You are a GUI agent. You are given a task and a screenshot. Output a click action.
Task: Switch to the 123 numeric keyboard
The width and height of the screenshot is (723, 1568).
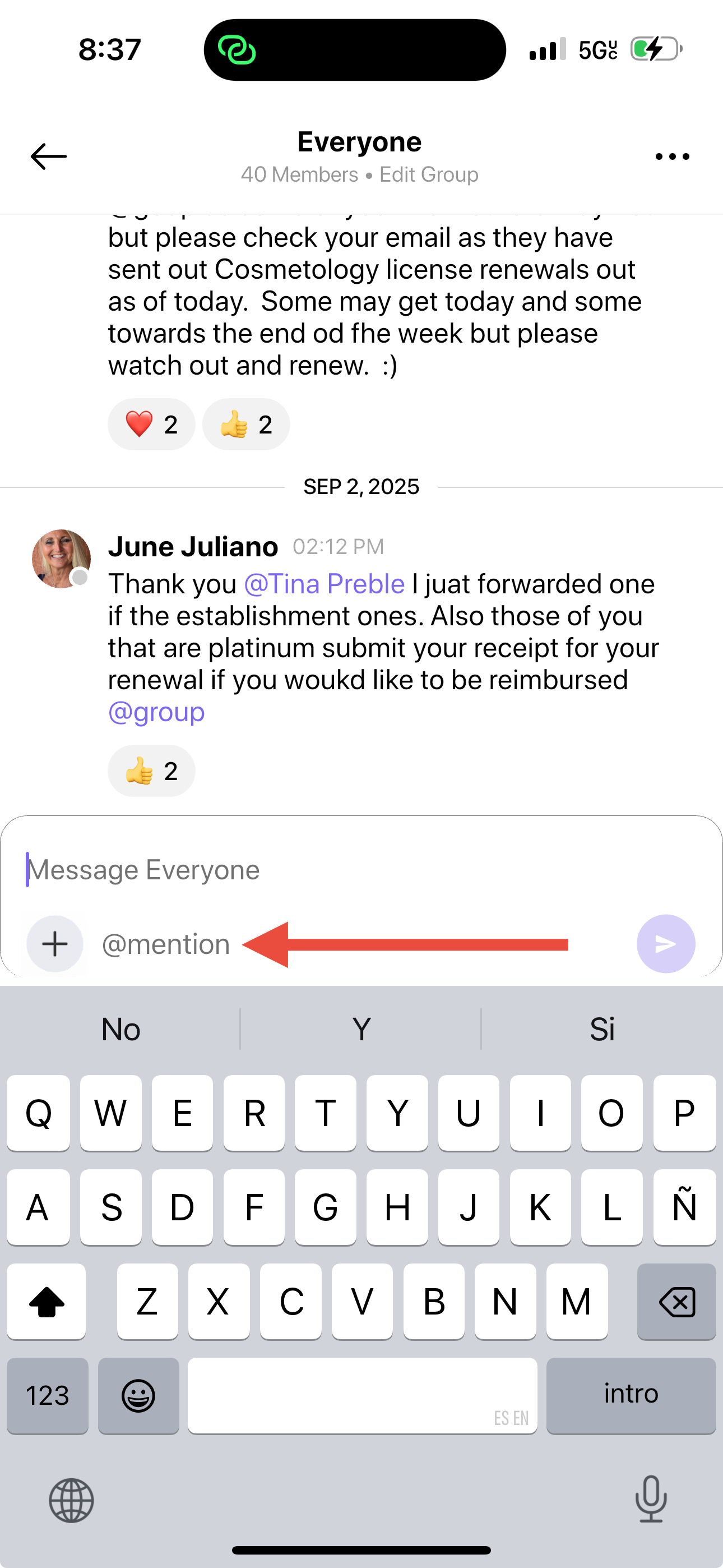[48, 1396]
